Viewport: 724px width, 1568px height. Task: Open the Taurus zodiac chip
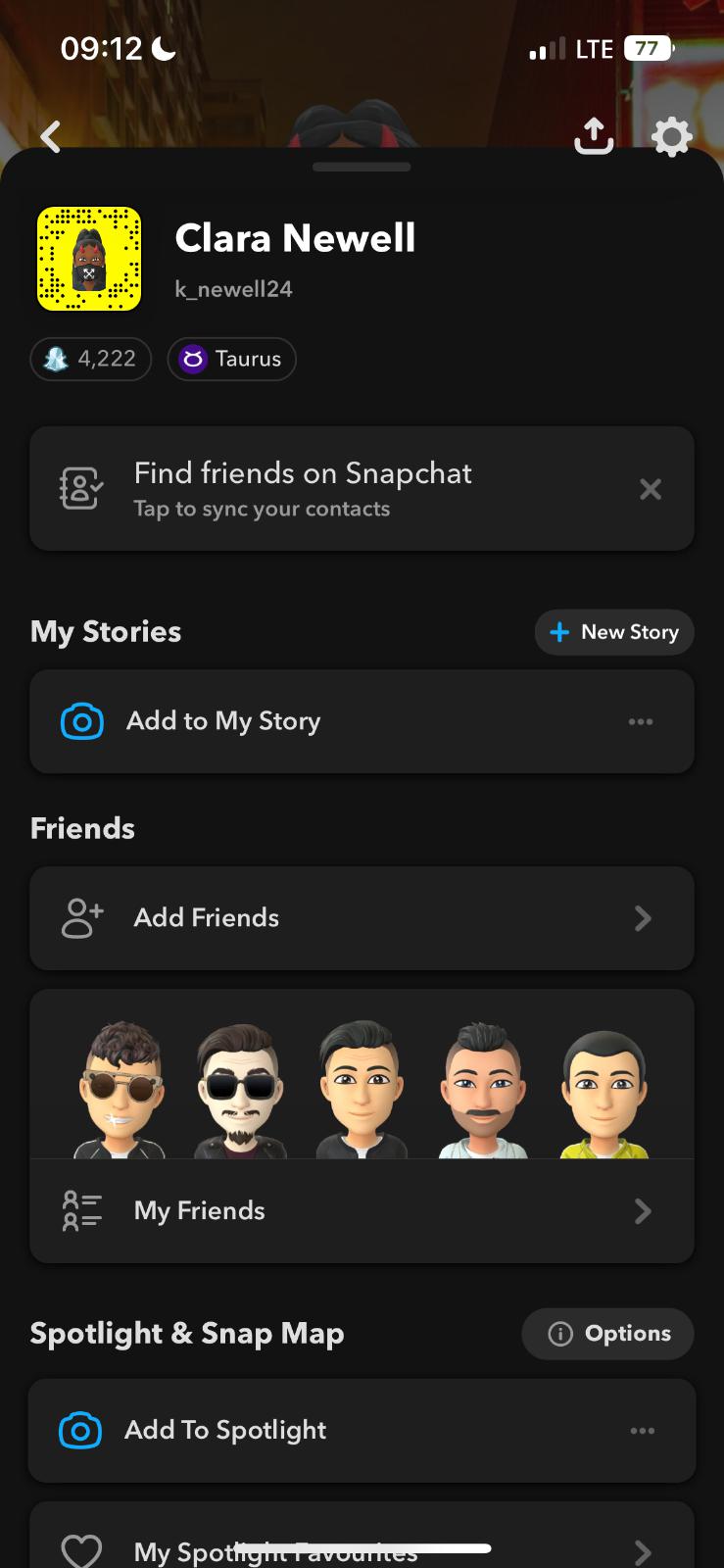[232, 359]
